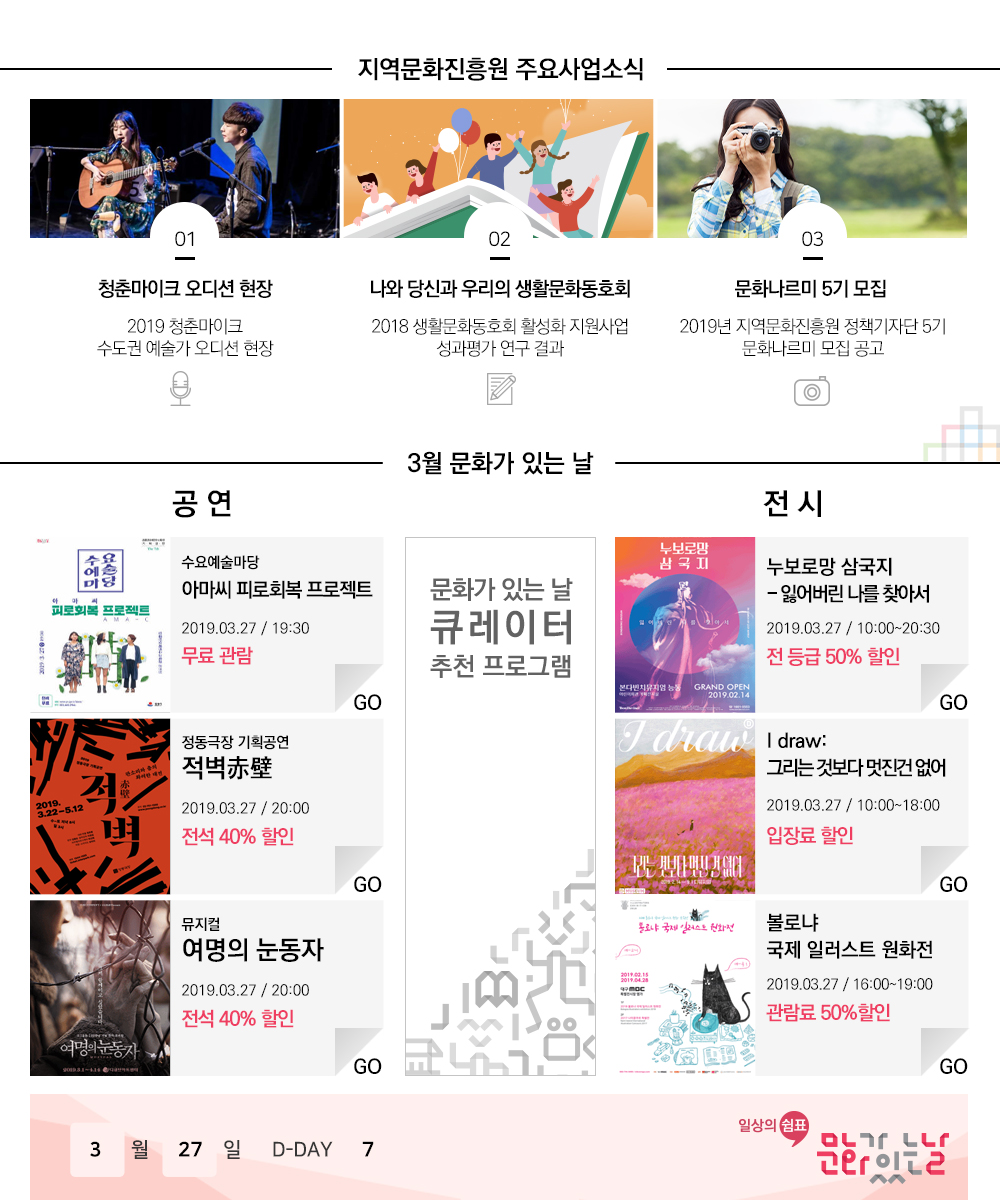Tap GO for 누보로망 삼국지 exhibition
This screenshot has height=1200, width=1000.
953,701
